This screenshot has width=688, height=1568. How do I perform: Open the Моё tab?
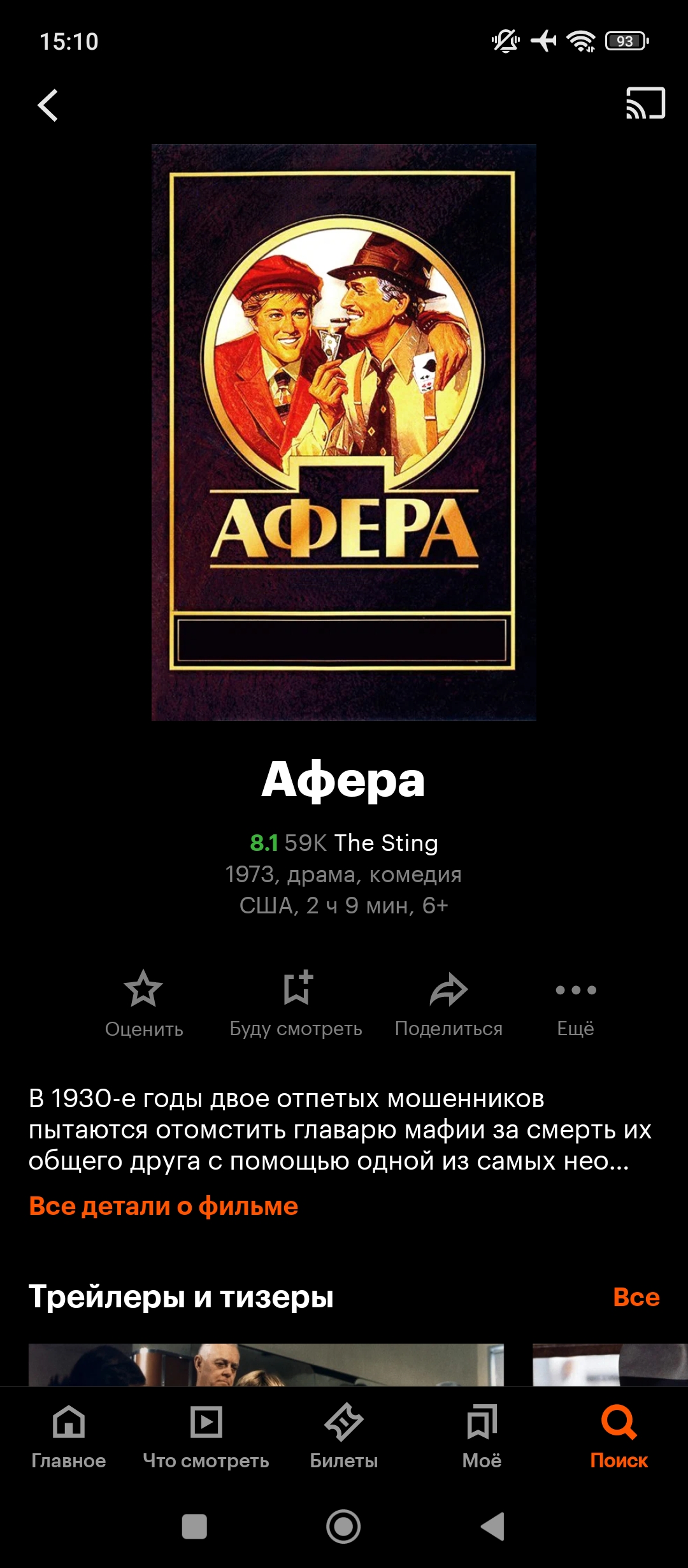482,1435
